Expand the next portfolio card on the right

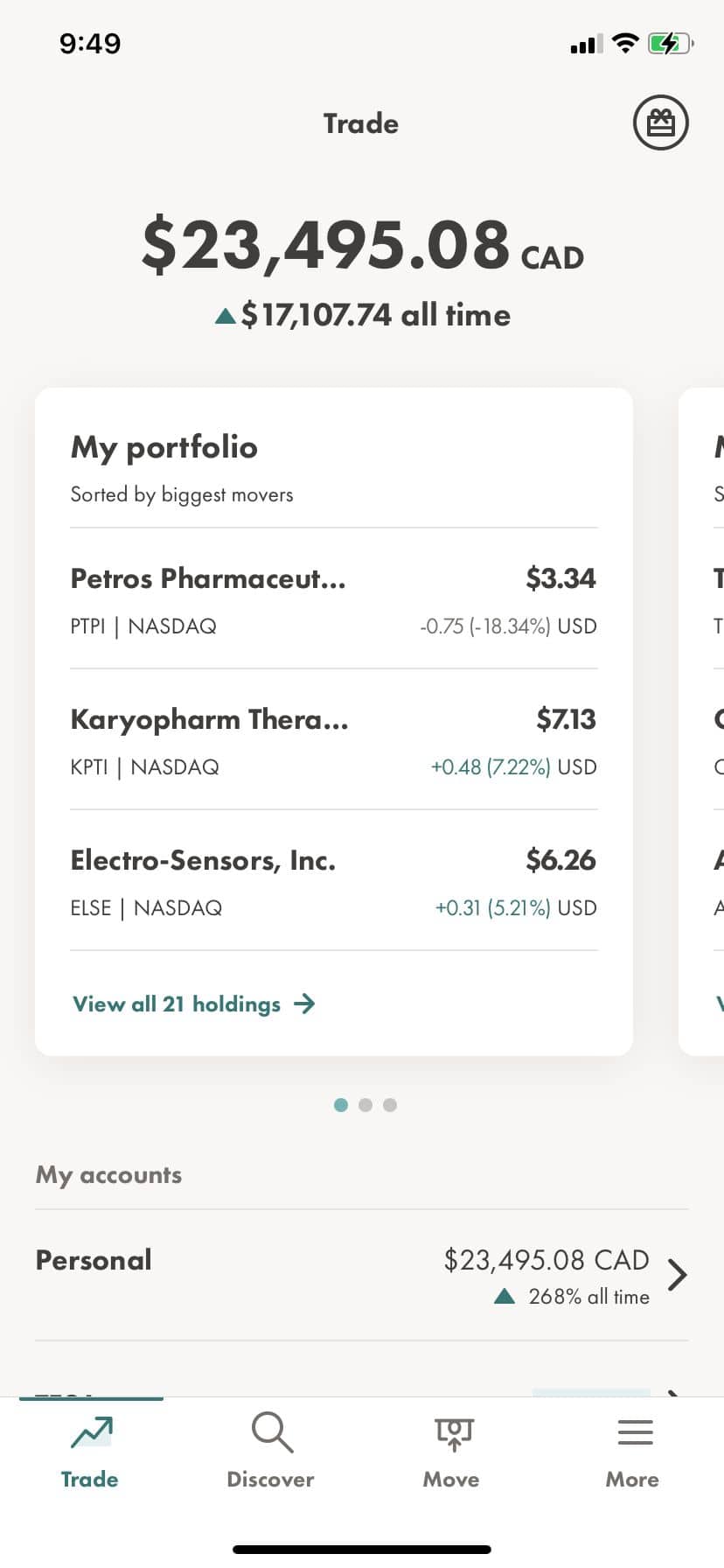click(x=704, y=717)
